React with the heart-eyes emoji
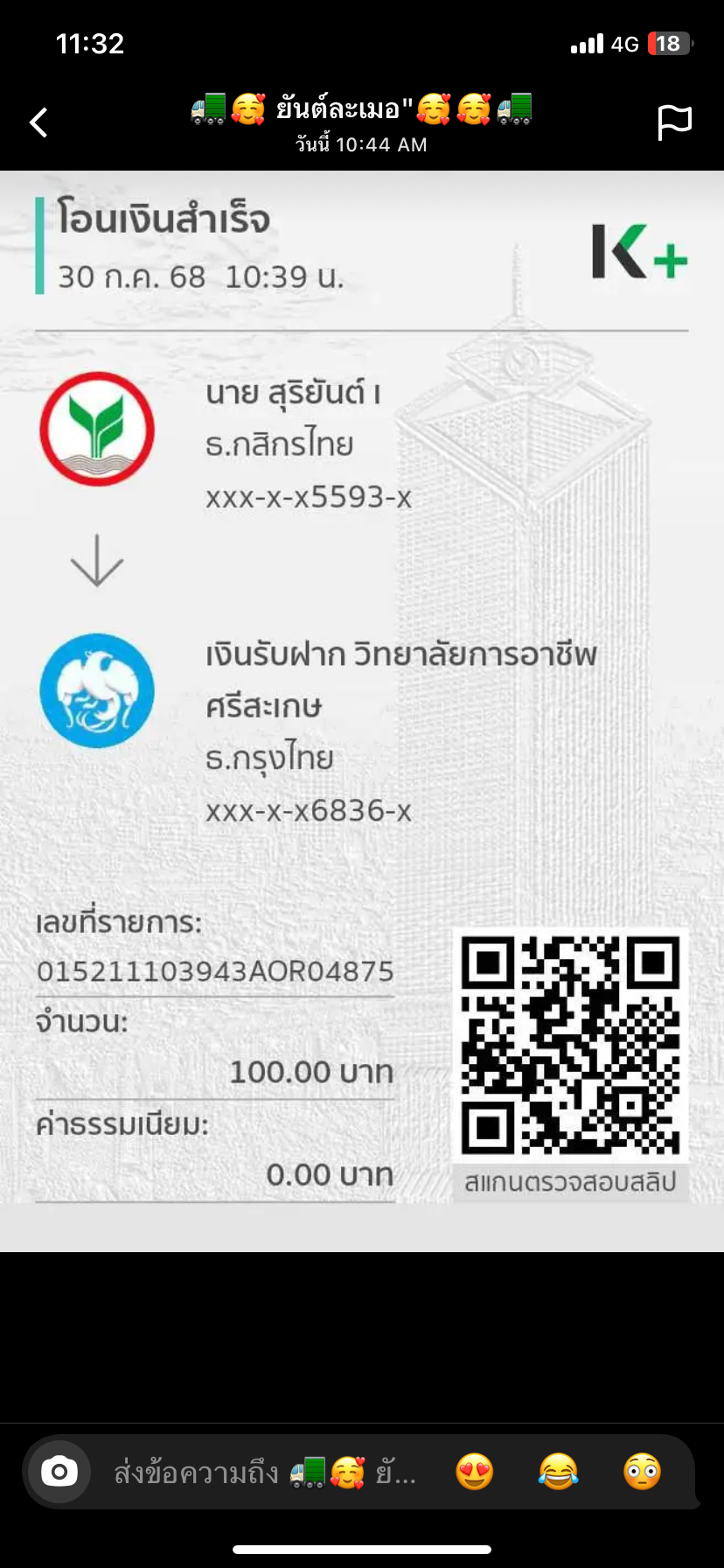 click(474, 1472)
